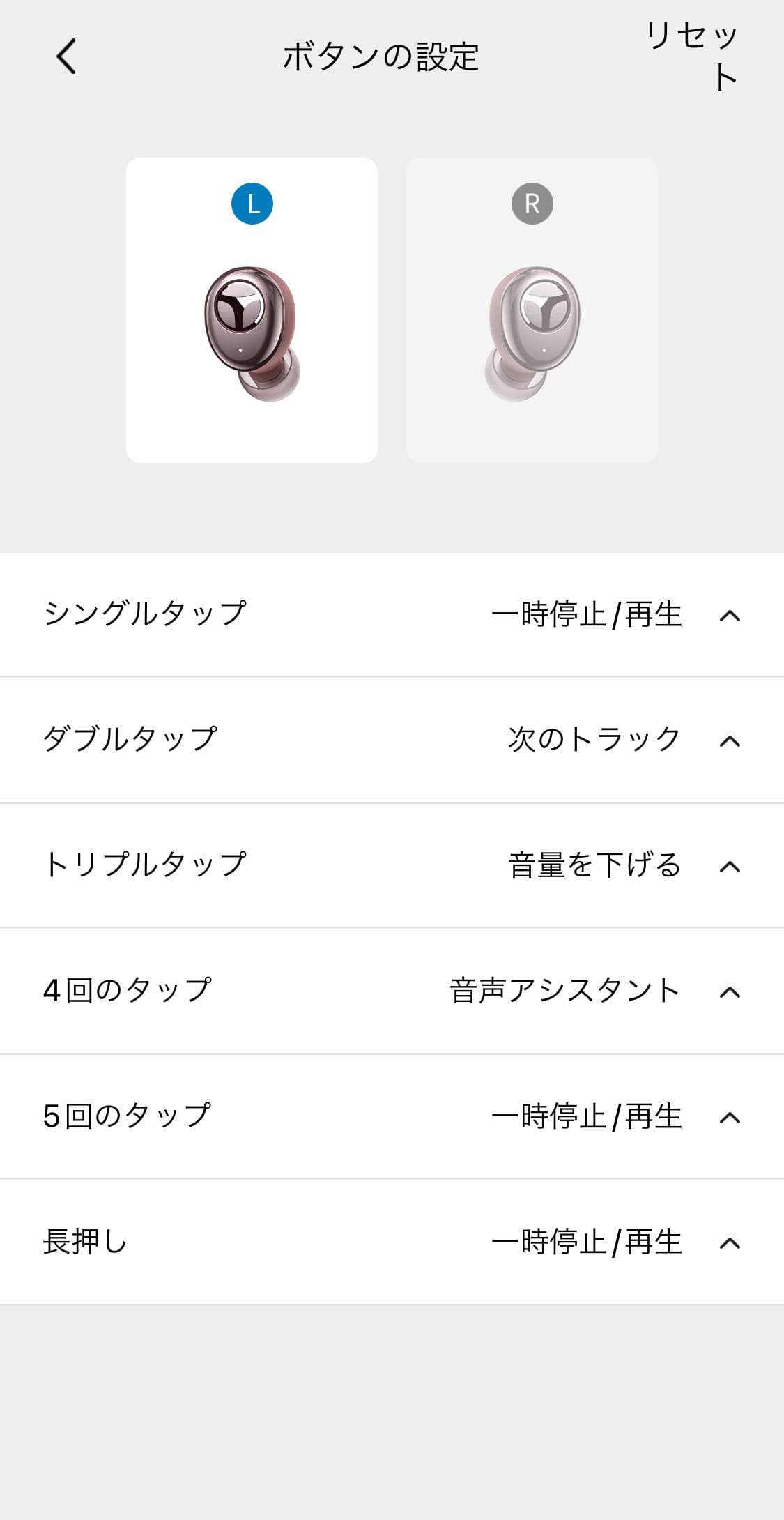This screenshot has height=1520, width=784.
Task: Tap the collapse chevron next to シングルタップ
Action: click(729, 615)
